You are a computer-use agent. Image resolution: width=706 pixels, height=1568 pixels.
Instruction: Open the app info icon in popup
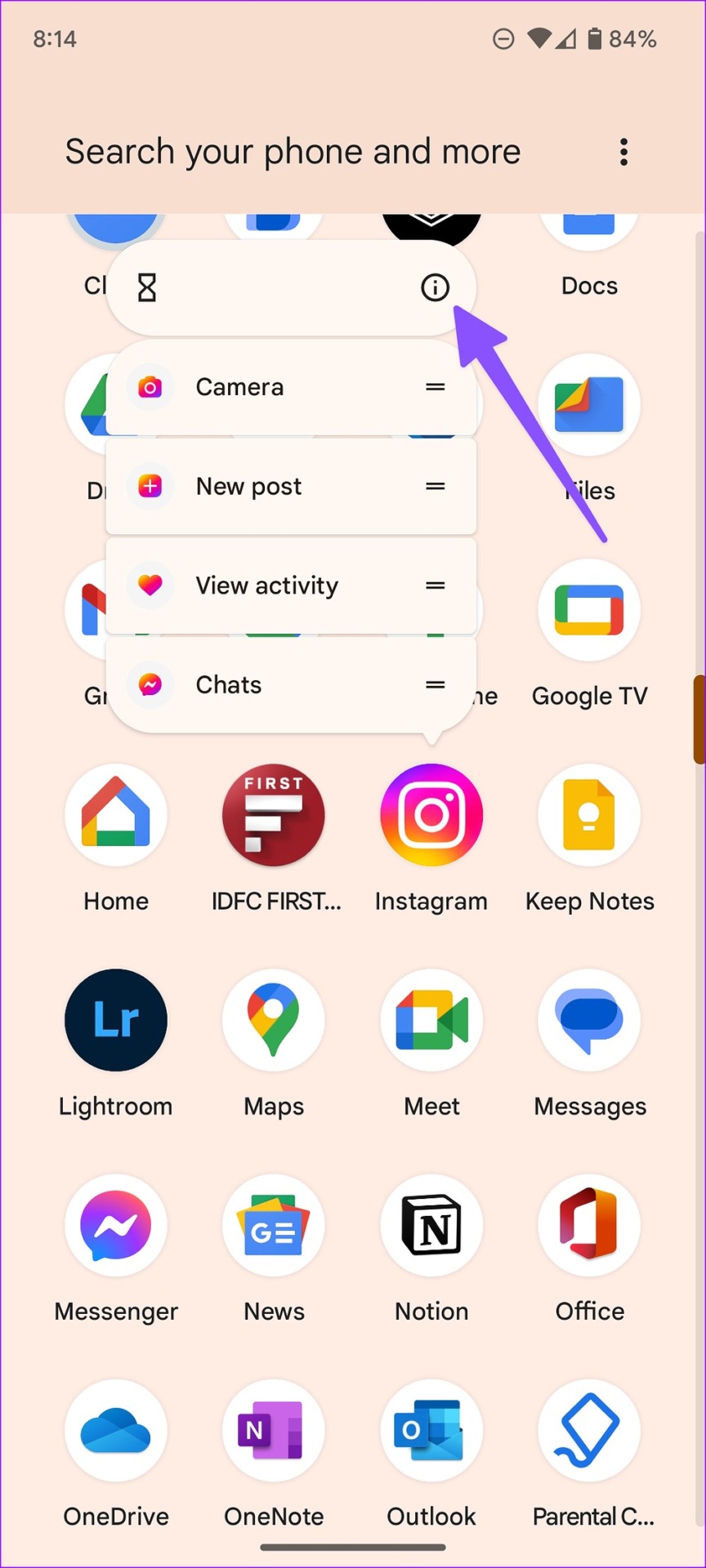point(435,287)
